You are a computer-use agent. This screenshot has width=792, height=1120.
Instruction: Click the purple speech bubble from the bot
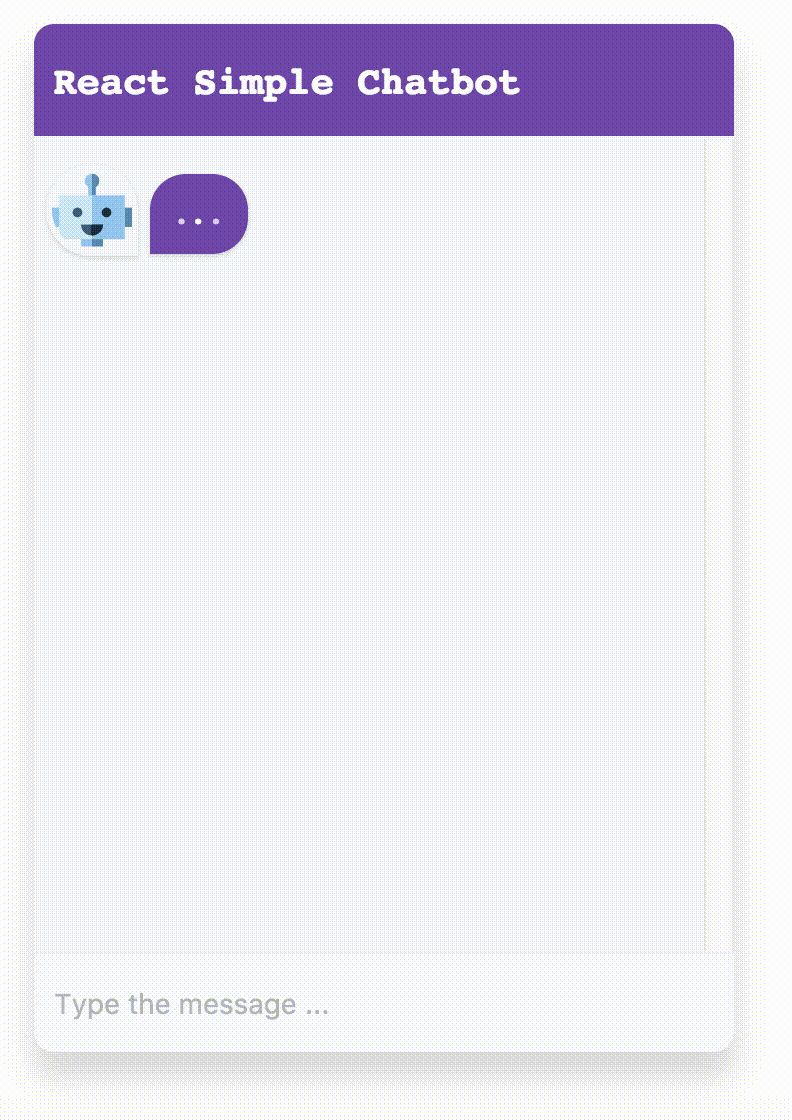click(x=198, y=214)
